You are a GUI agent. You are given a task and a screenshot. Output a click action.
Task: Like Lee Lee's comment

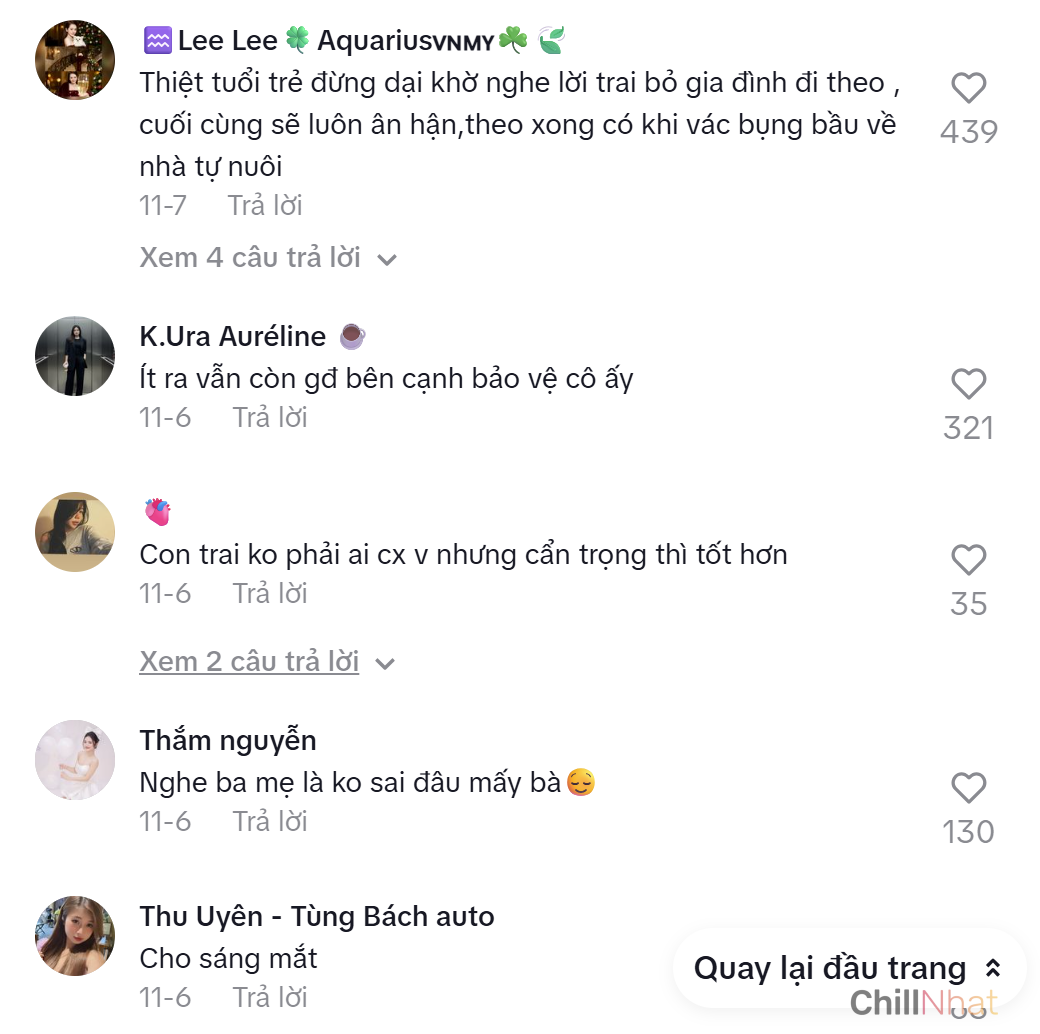tap(968, 89)
